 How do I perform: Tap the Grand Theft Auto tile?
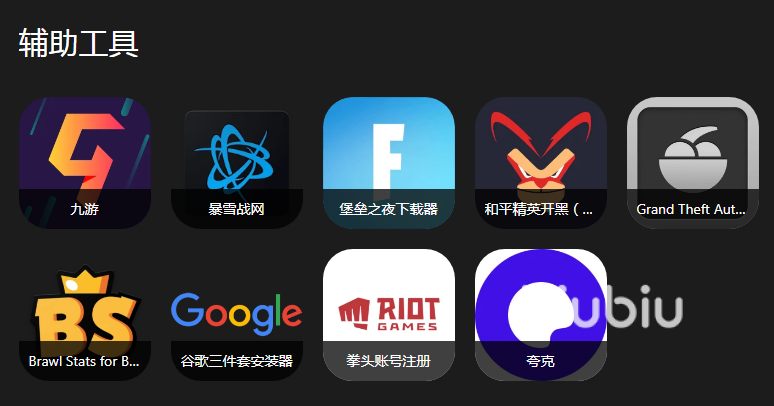coord(692,162)
